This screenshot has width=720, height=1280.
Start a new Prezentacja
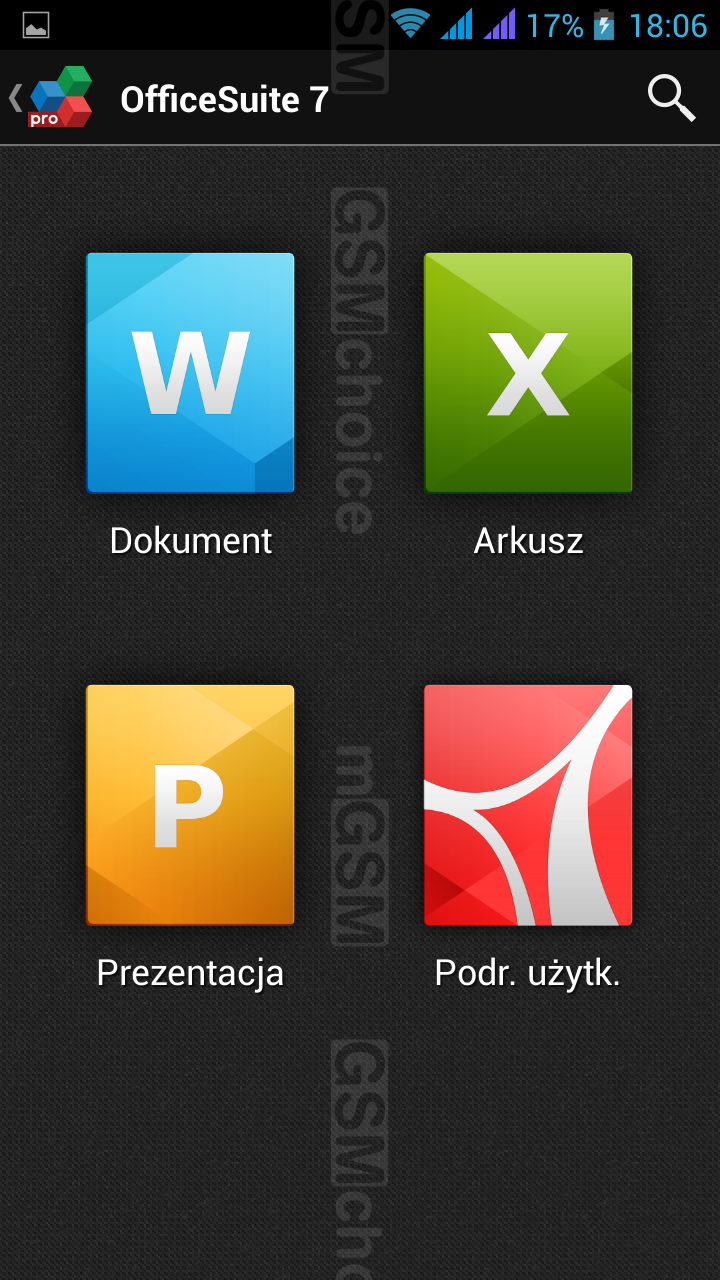(190, 806)
